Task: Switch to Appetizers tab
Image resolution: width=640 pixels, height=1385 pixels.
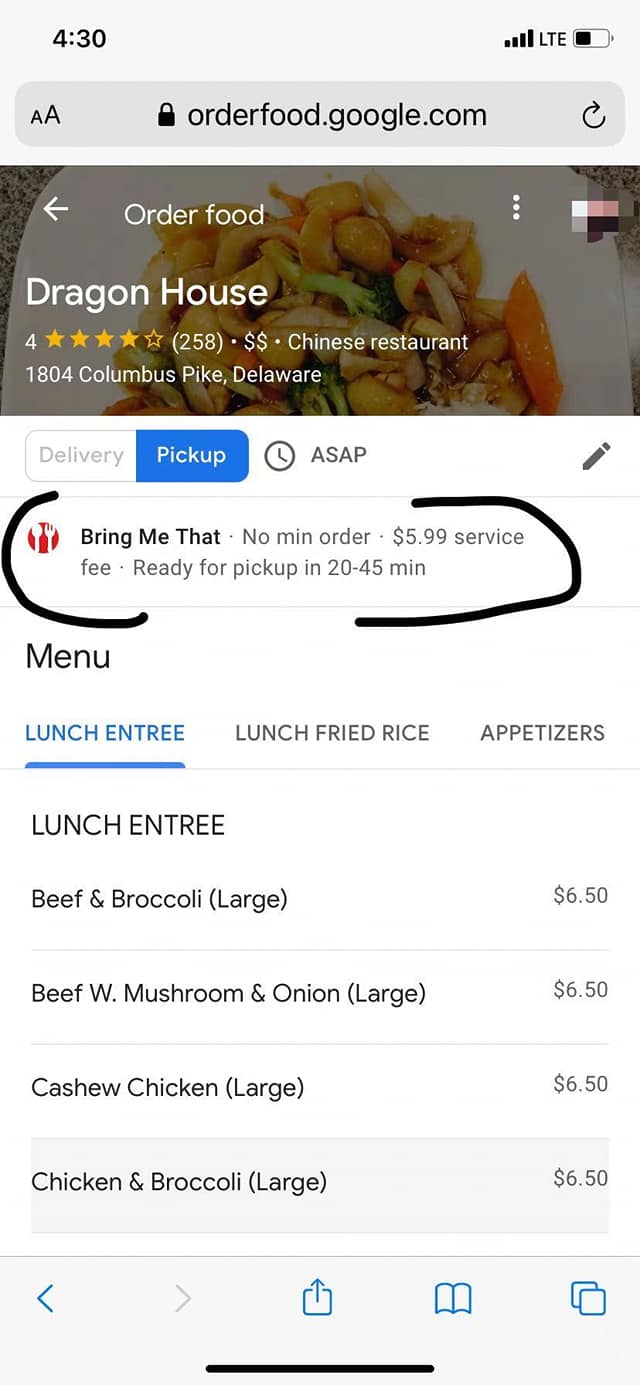Action: pyautogui.click(x=542, y=733)
